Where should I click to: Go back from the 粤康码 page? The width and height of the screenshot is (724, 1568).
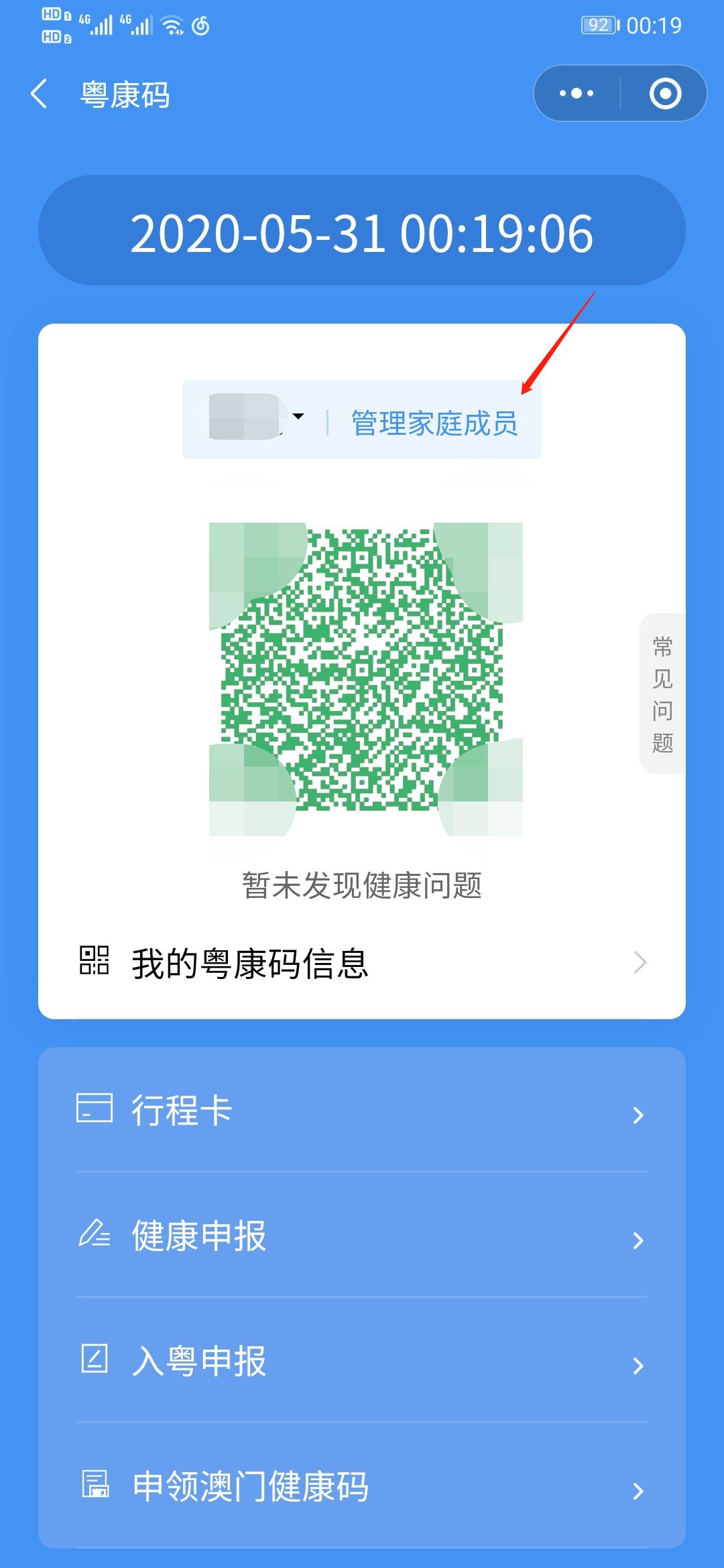[x=40, y=94]
